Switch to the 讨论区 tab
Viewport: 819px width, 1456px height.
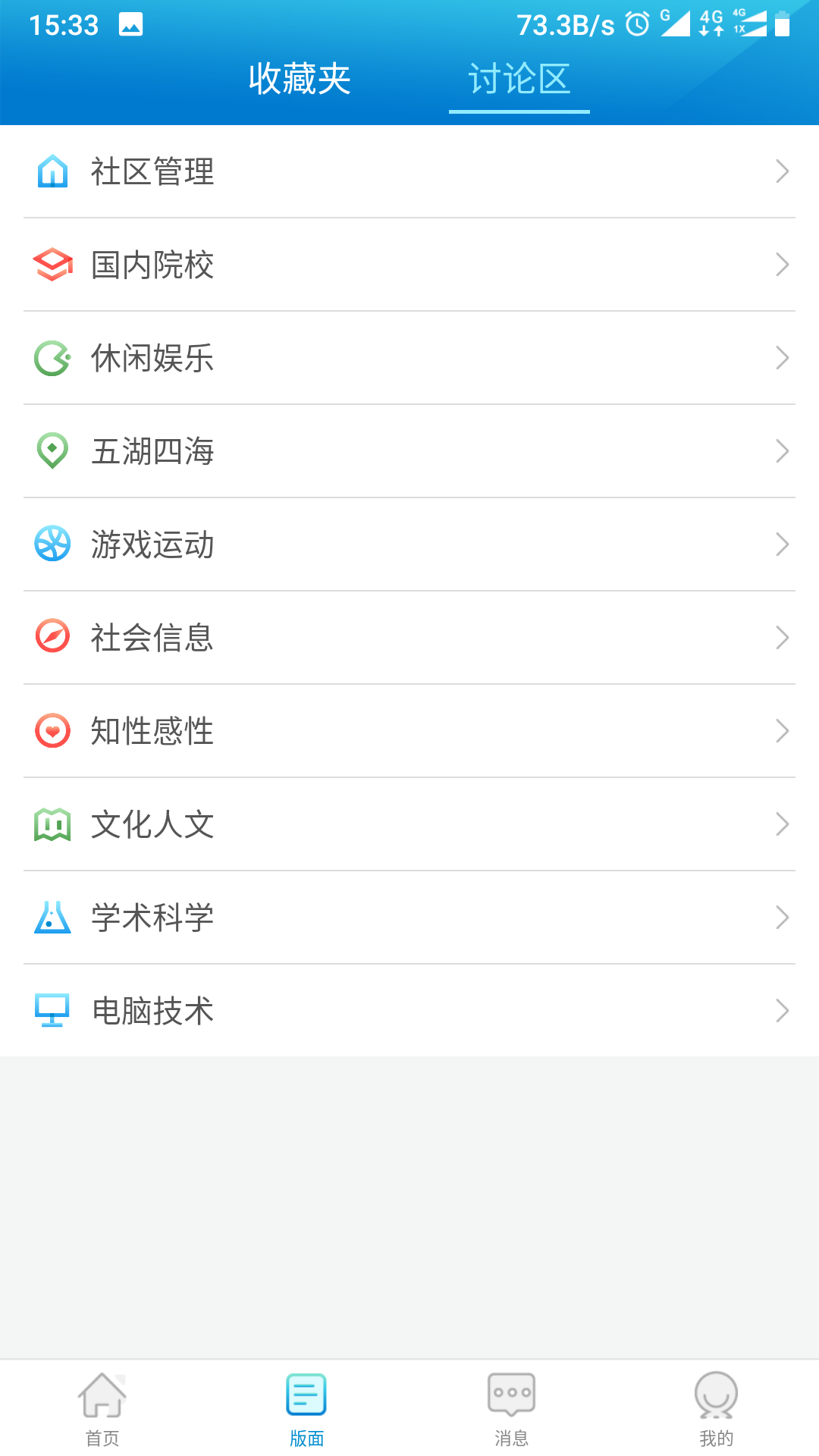[x=519, y=80]
